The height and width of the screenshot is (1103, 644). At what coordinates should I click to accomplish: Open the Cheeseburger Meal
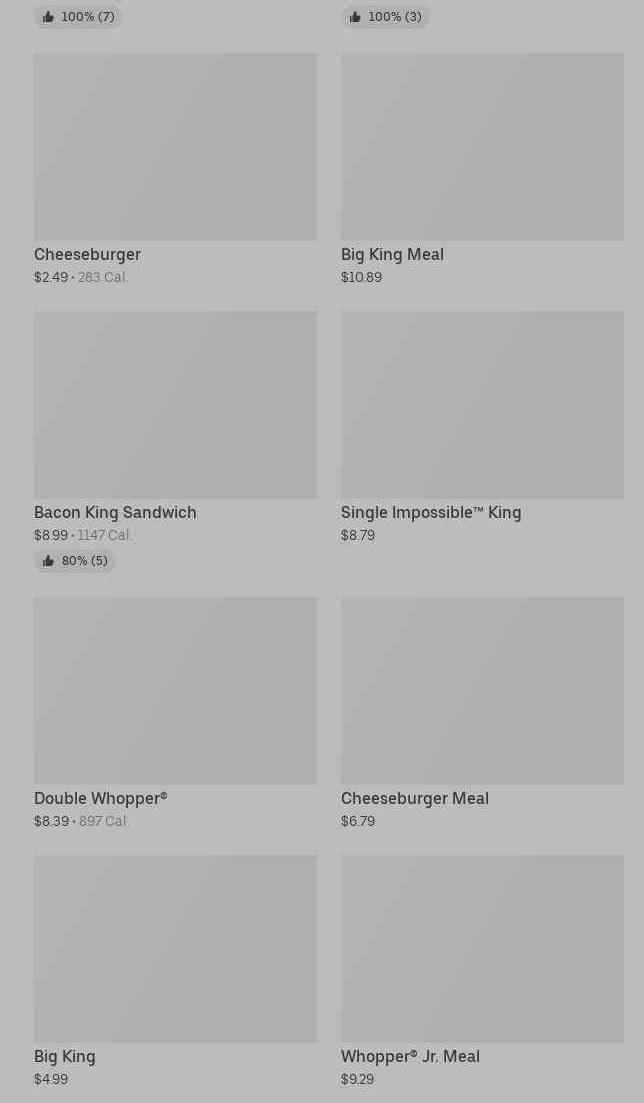[482, 691]
